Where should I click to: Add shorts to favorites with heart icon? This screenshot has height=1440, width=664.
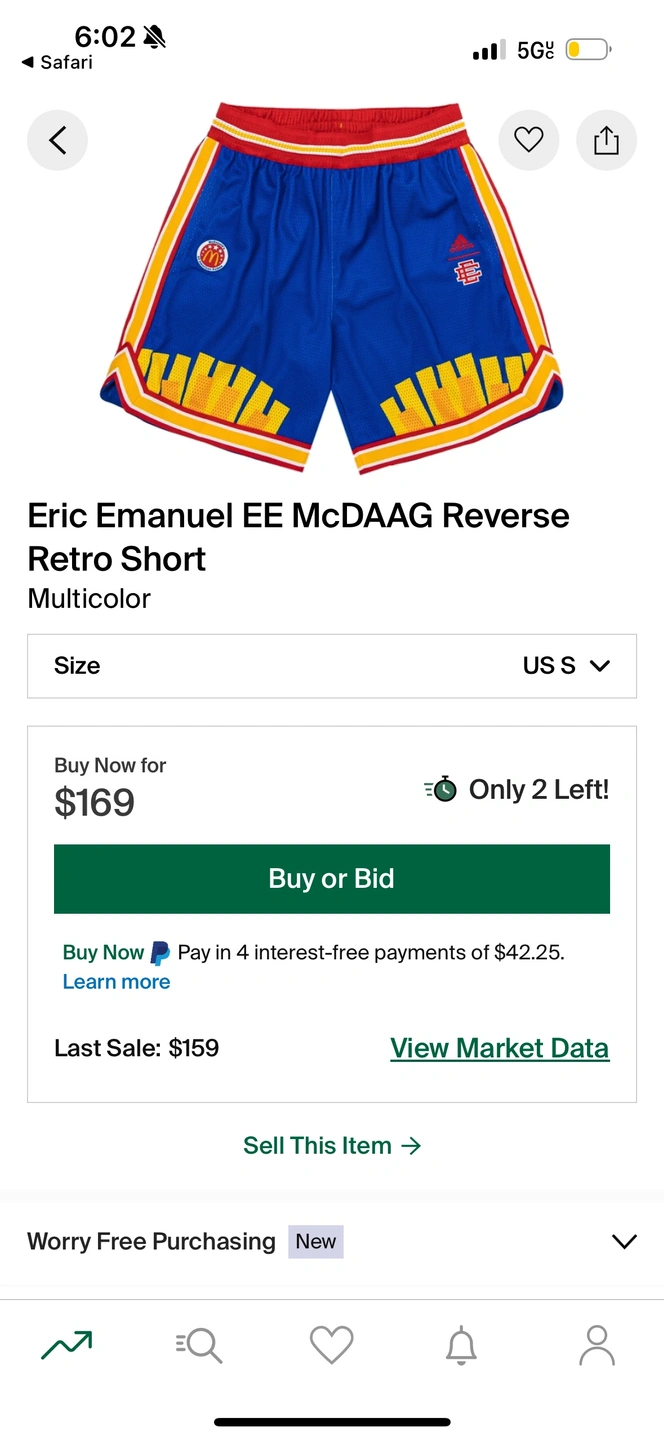click(x=529, y=141)
